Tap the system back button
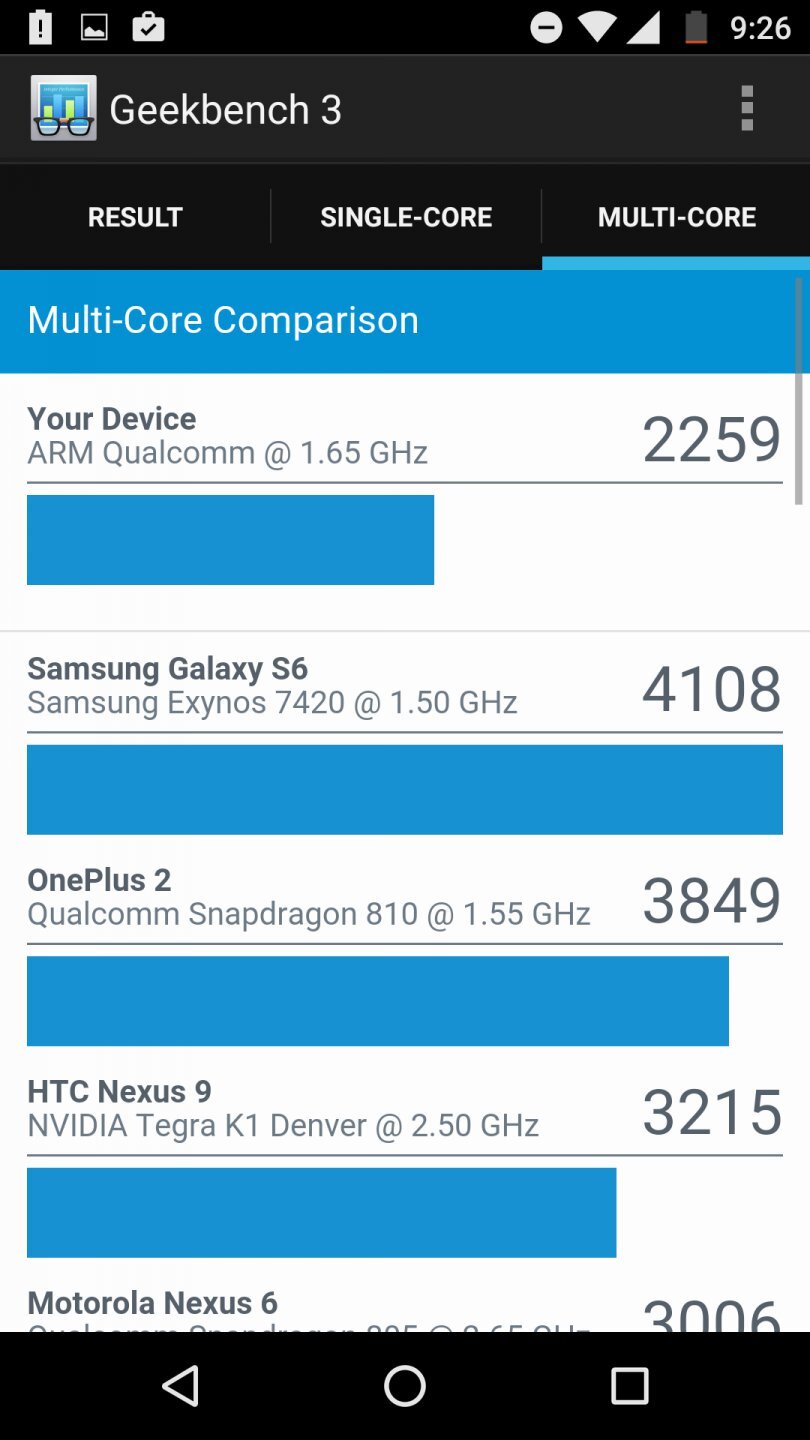The width and height of the screenshot is (810, 1440). 181,1386
